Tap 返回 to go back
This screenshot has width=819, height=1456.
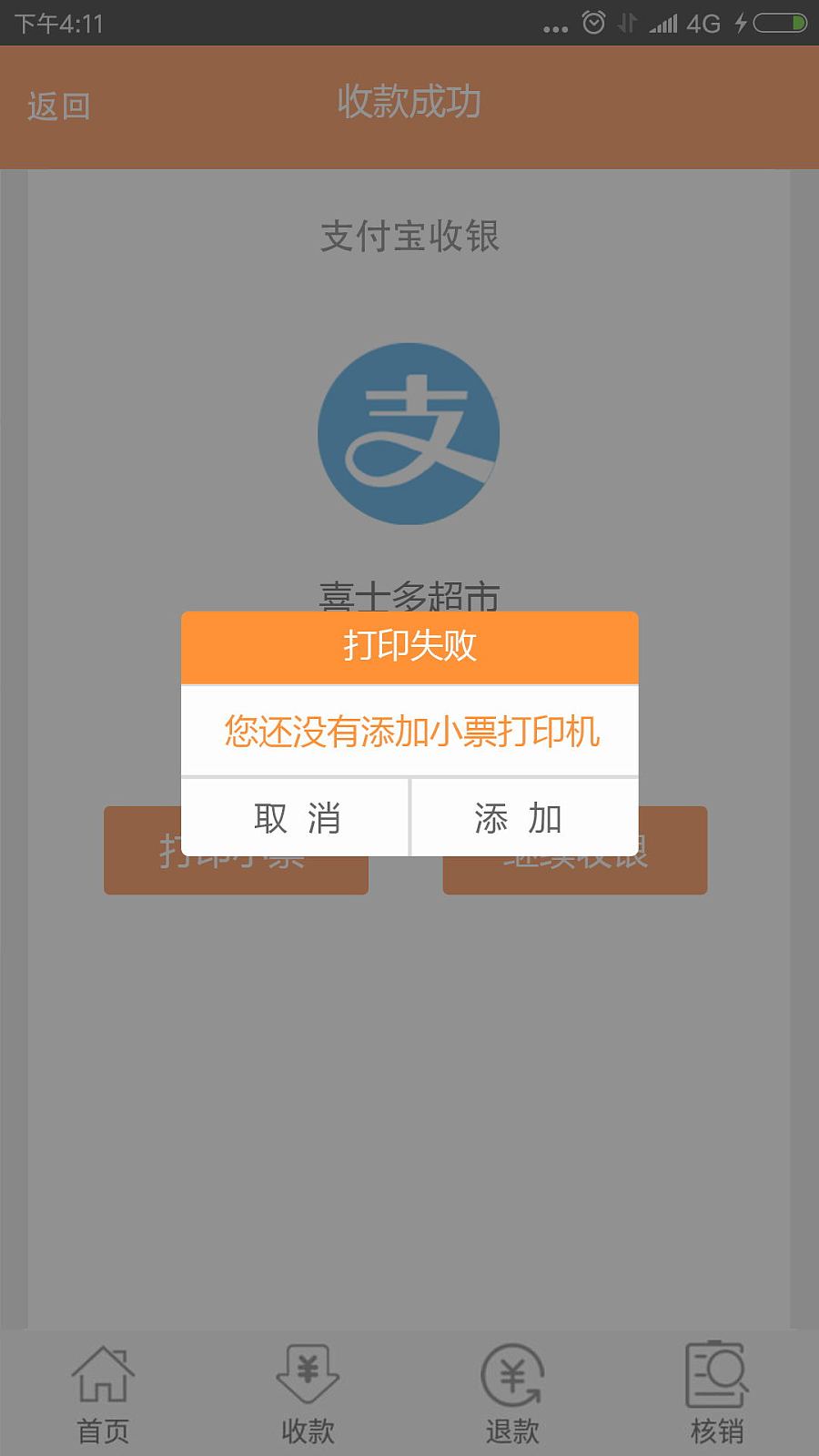point(59,103)
